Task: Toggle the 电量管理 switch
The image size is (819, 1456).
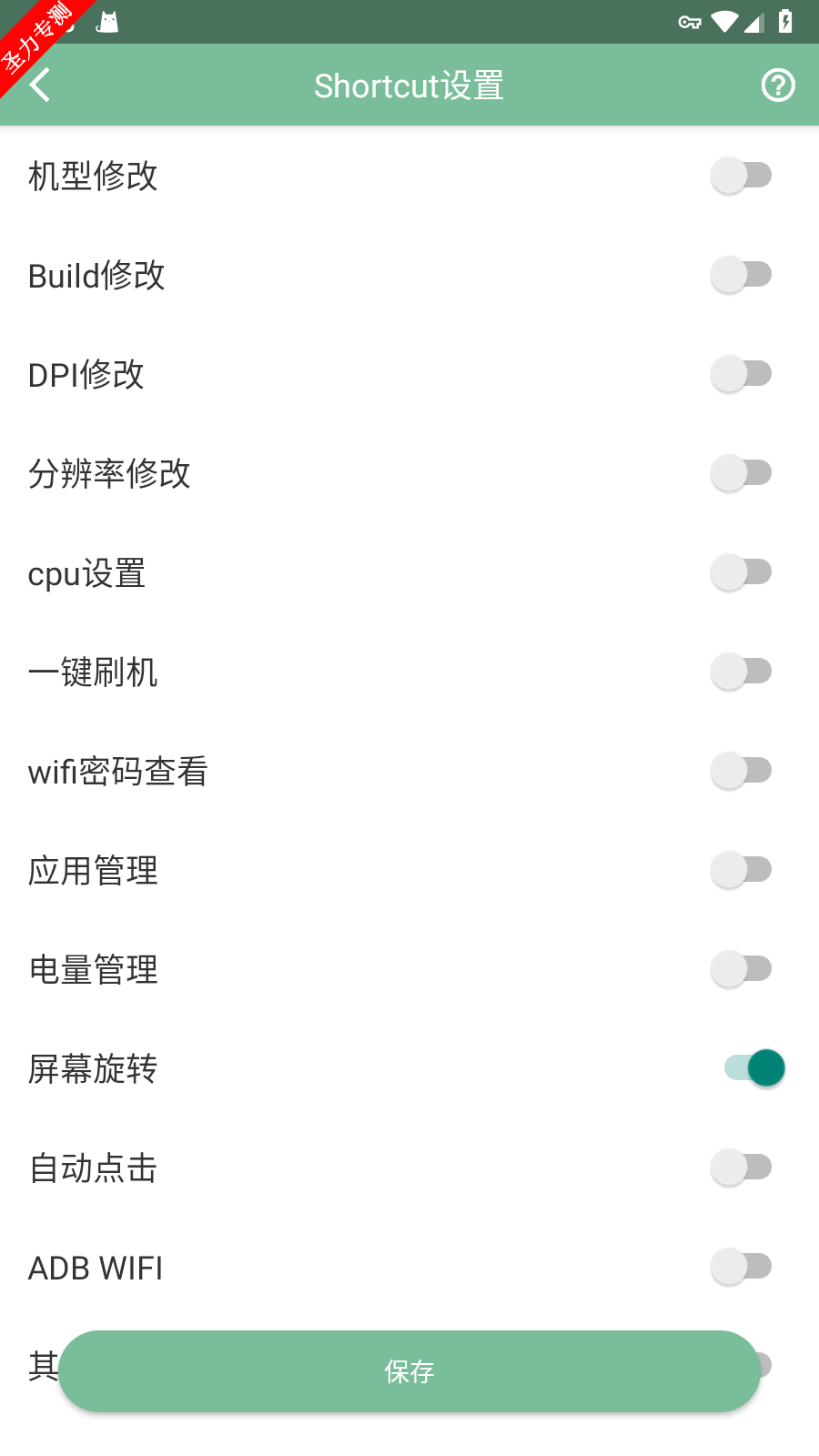Action: click(x=742, y=968)
